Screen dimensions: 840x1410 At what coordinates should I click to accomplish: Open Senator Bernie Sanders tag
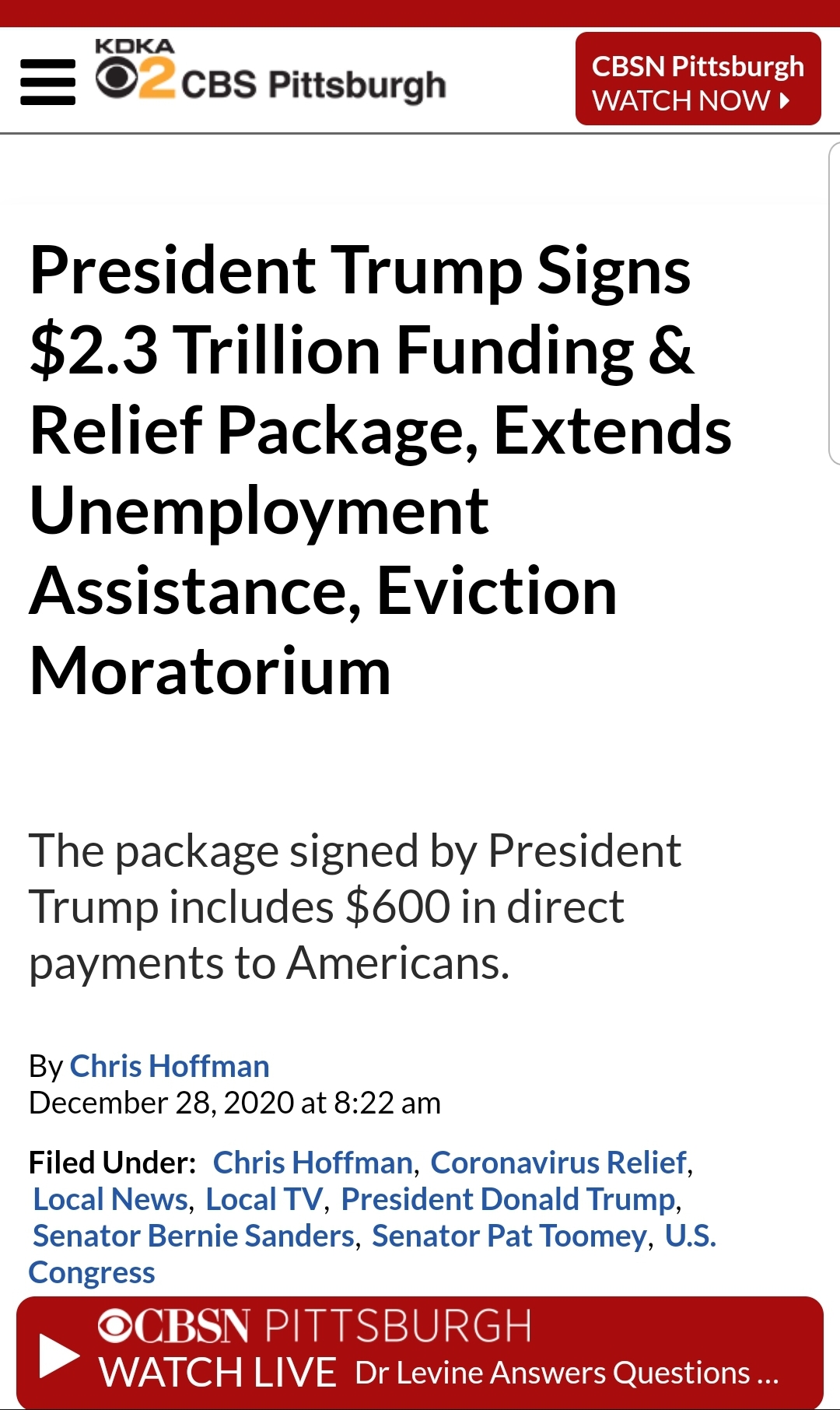[194, 1236]
